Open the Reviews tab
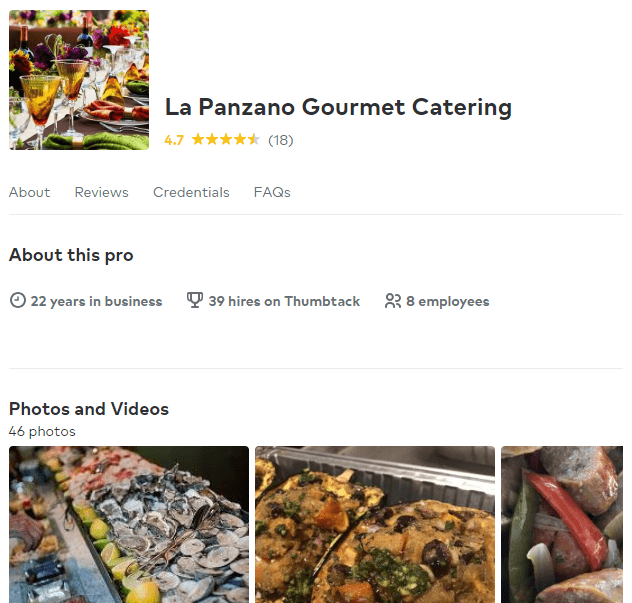The height and width of the screenshot is (603, 632). (101, 192)
